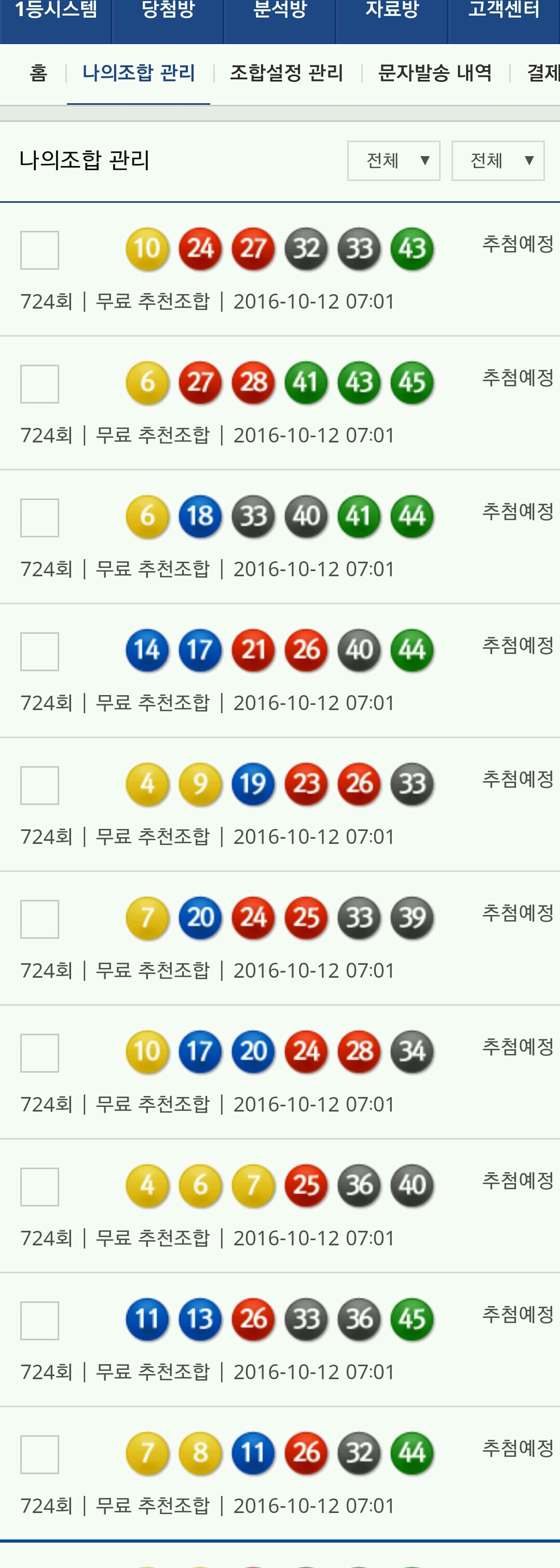
Task: Tick the checkbox for 7 20 24 25 33 39
Action: [x=39, y=919]
